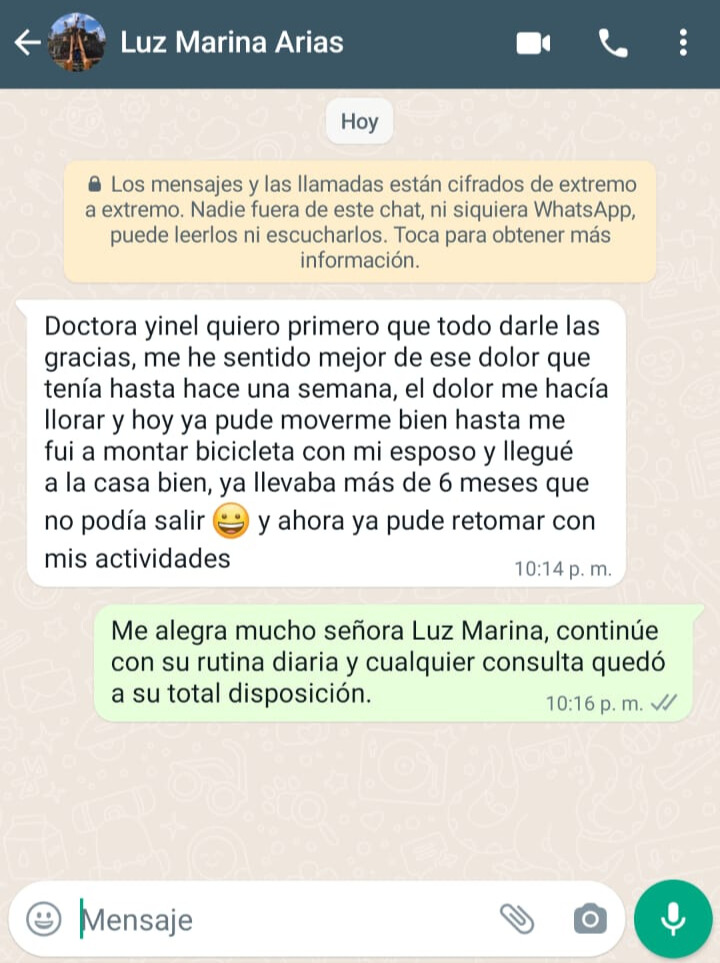Screen dimensions: 720x963
Task: Open the emoji picker
Action: 43,918
